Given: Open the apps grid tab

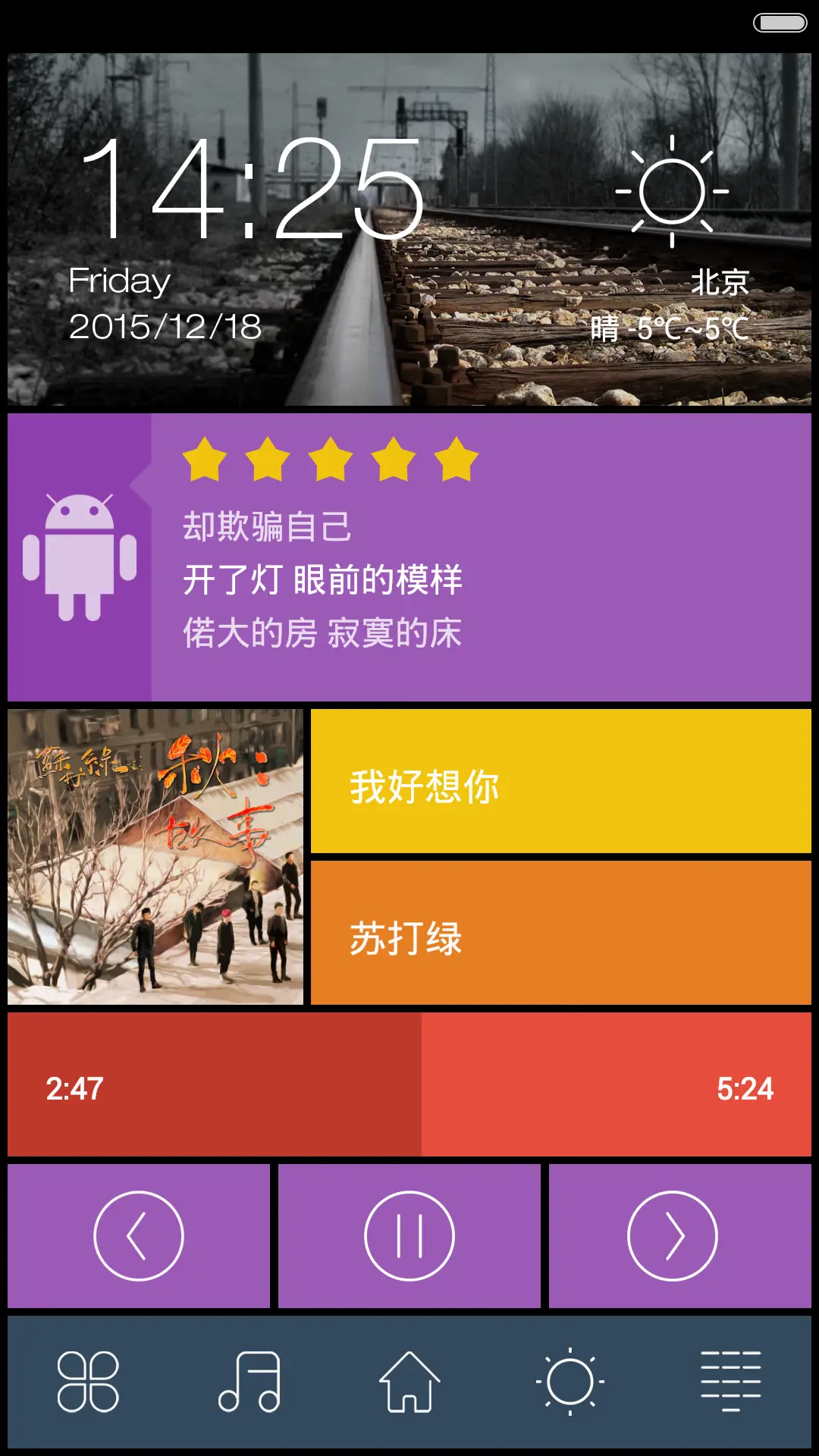Looking at the screenshot, I should (88, 1382).
